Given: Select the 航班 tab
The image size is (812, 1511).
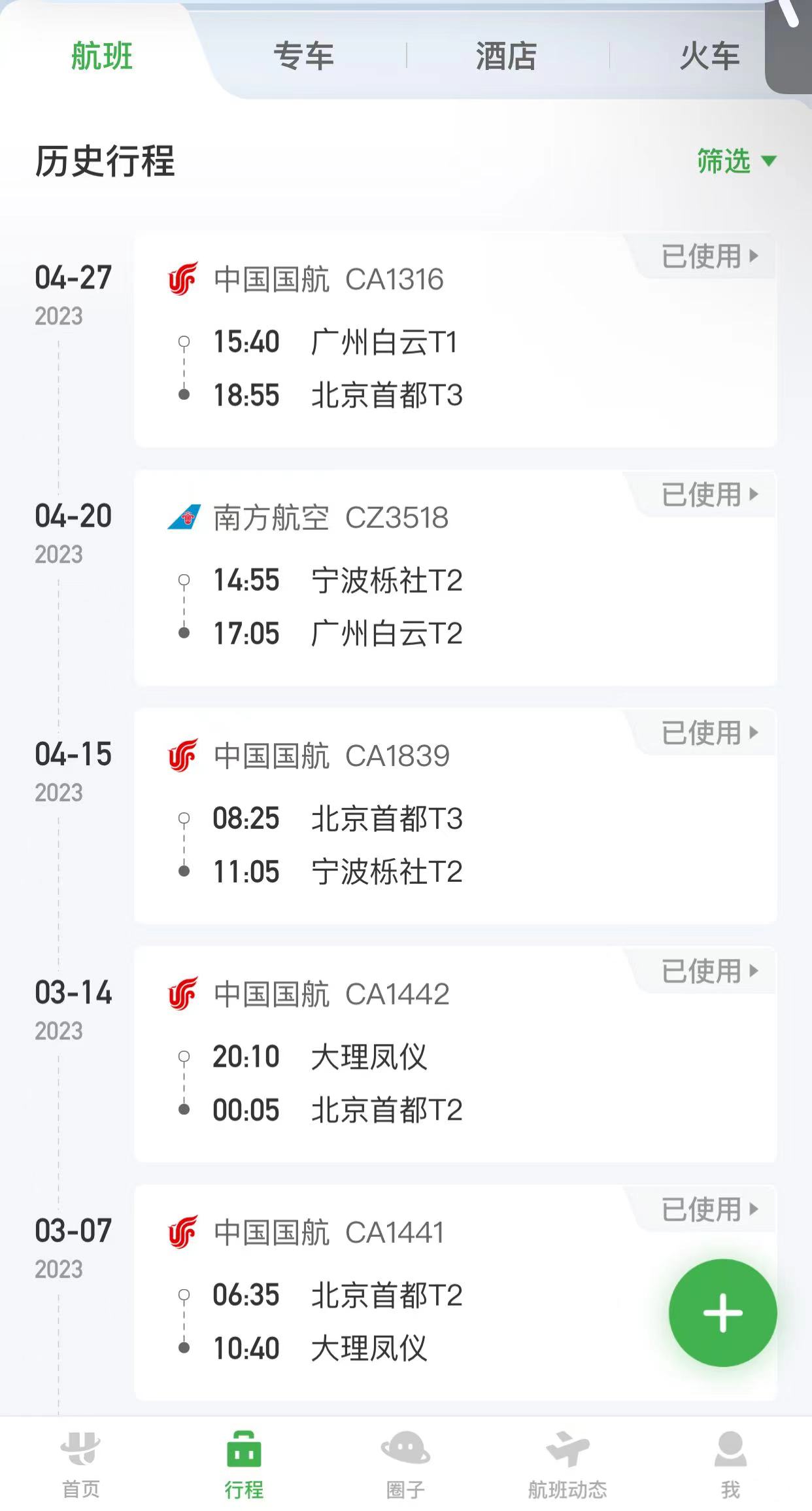Looking at the screenshot, I should 102,56.
